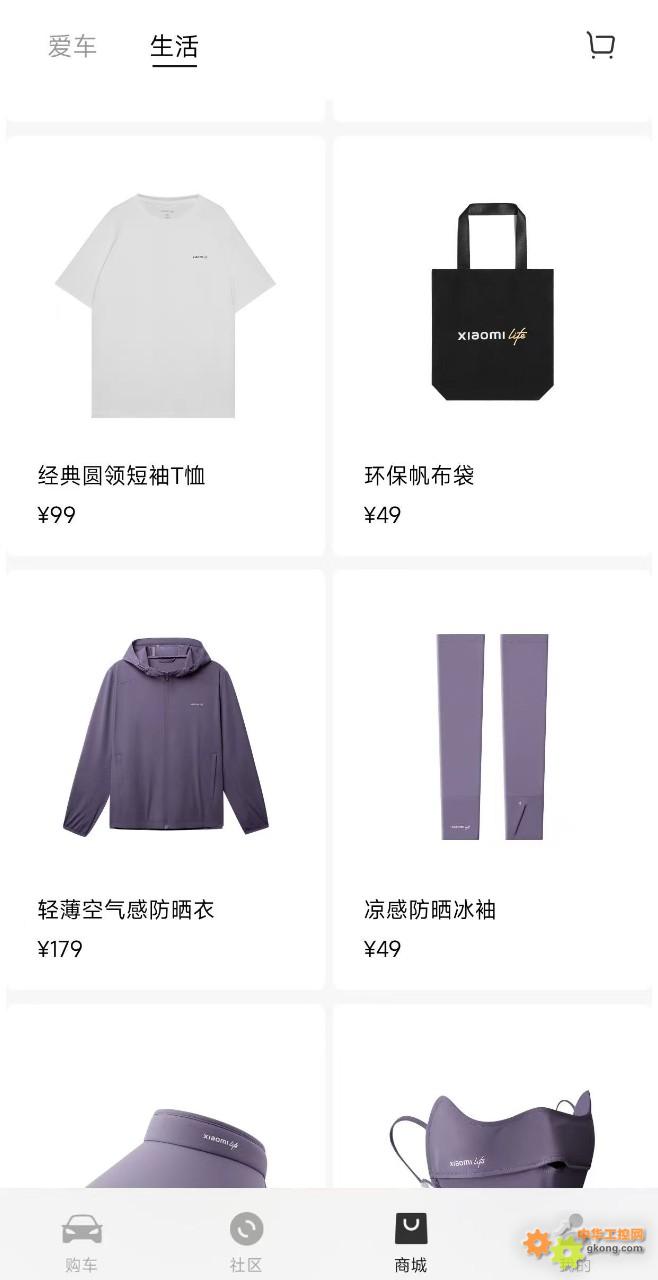Open the purple sun visor product
Screen dimensions: 658x1280
pyautogui.click(x=166, y=1096)
